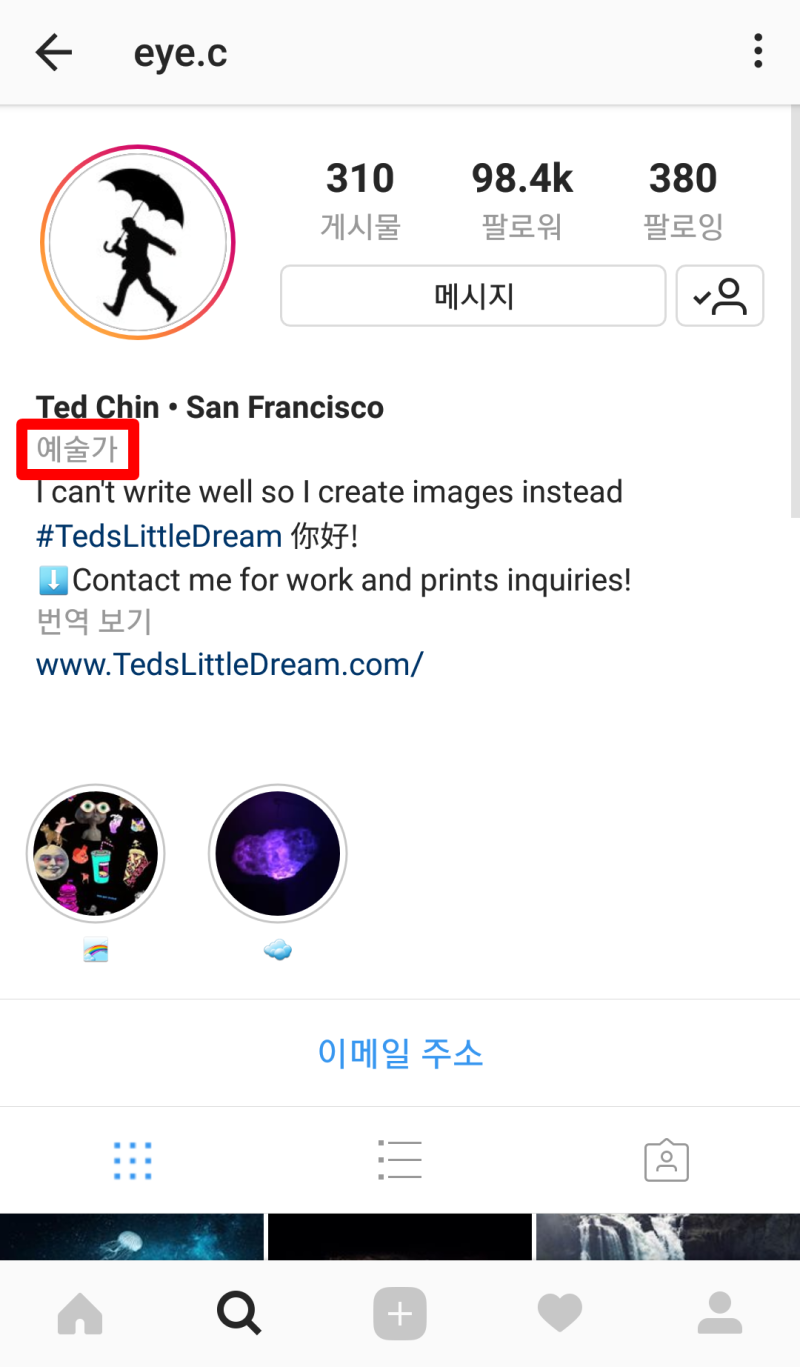Open the www.TedsLittleDream.com link
The width and height of the screenshot is (800, 1367).
coord(230,664)
